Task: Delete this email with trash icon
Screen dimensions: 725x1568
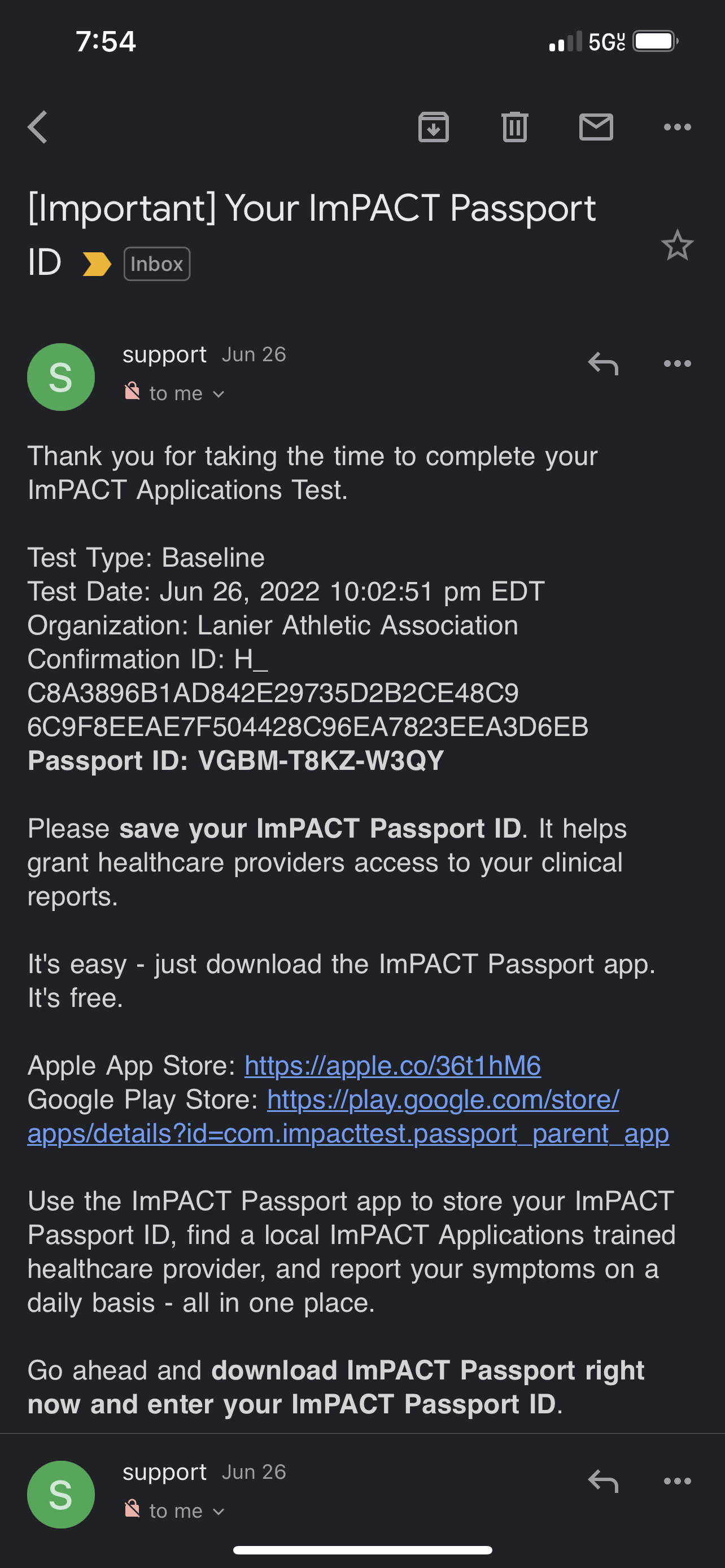Action: coord(514,127)
